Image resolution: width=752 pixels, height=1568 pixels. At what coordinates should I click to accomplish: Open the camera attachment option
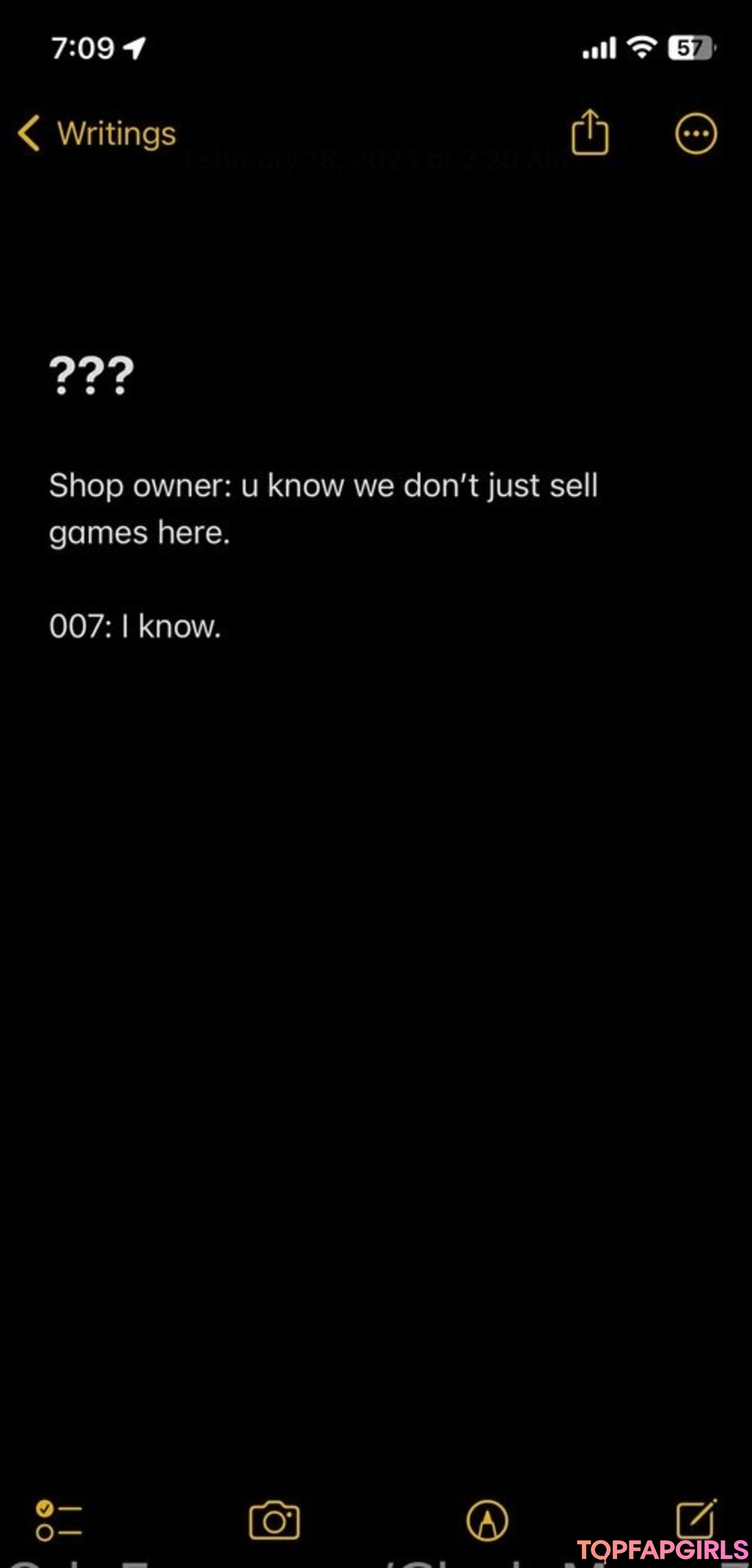coord(274,1520)
